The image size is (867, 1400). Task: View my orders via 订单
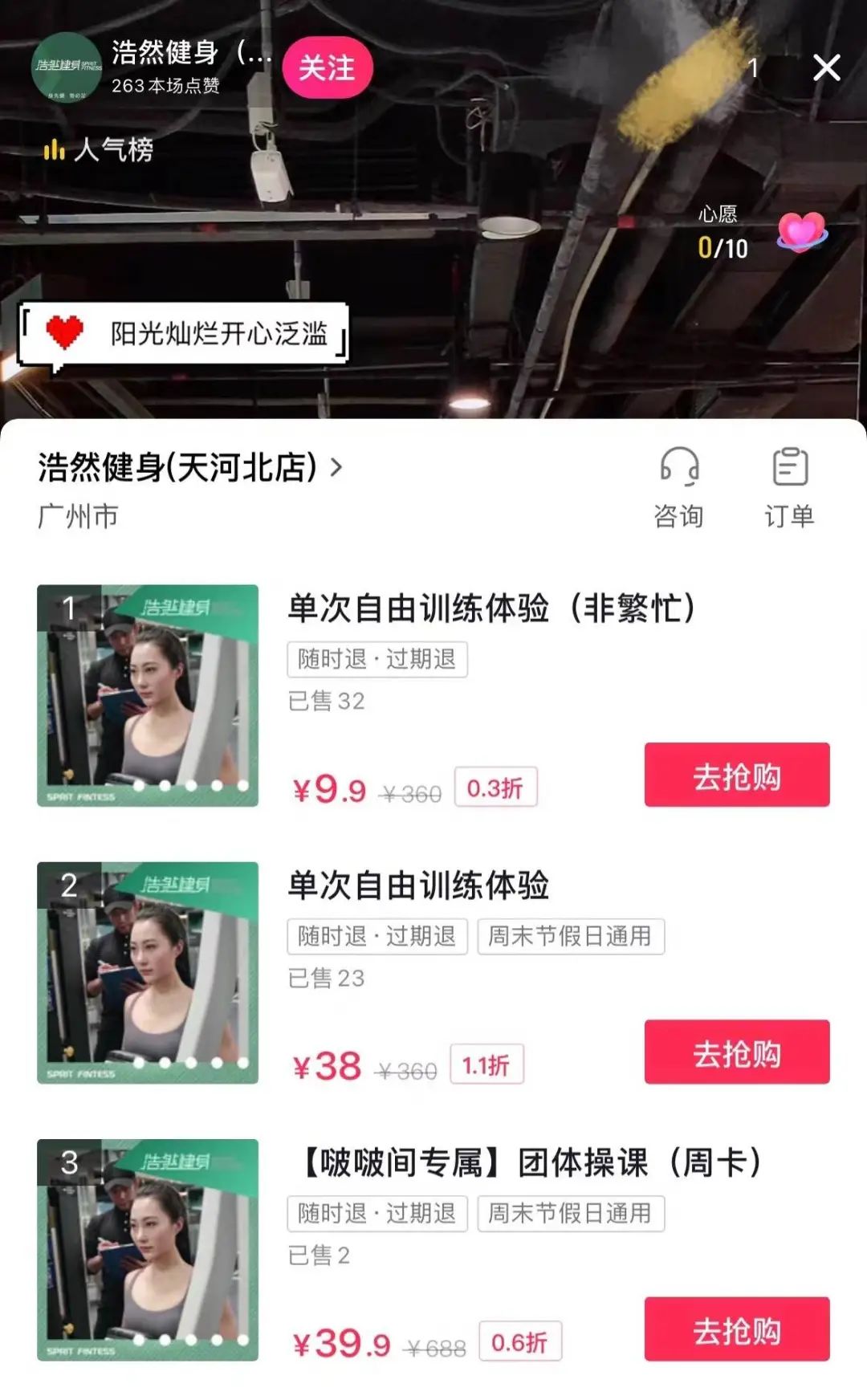(x=789, y=487)
